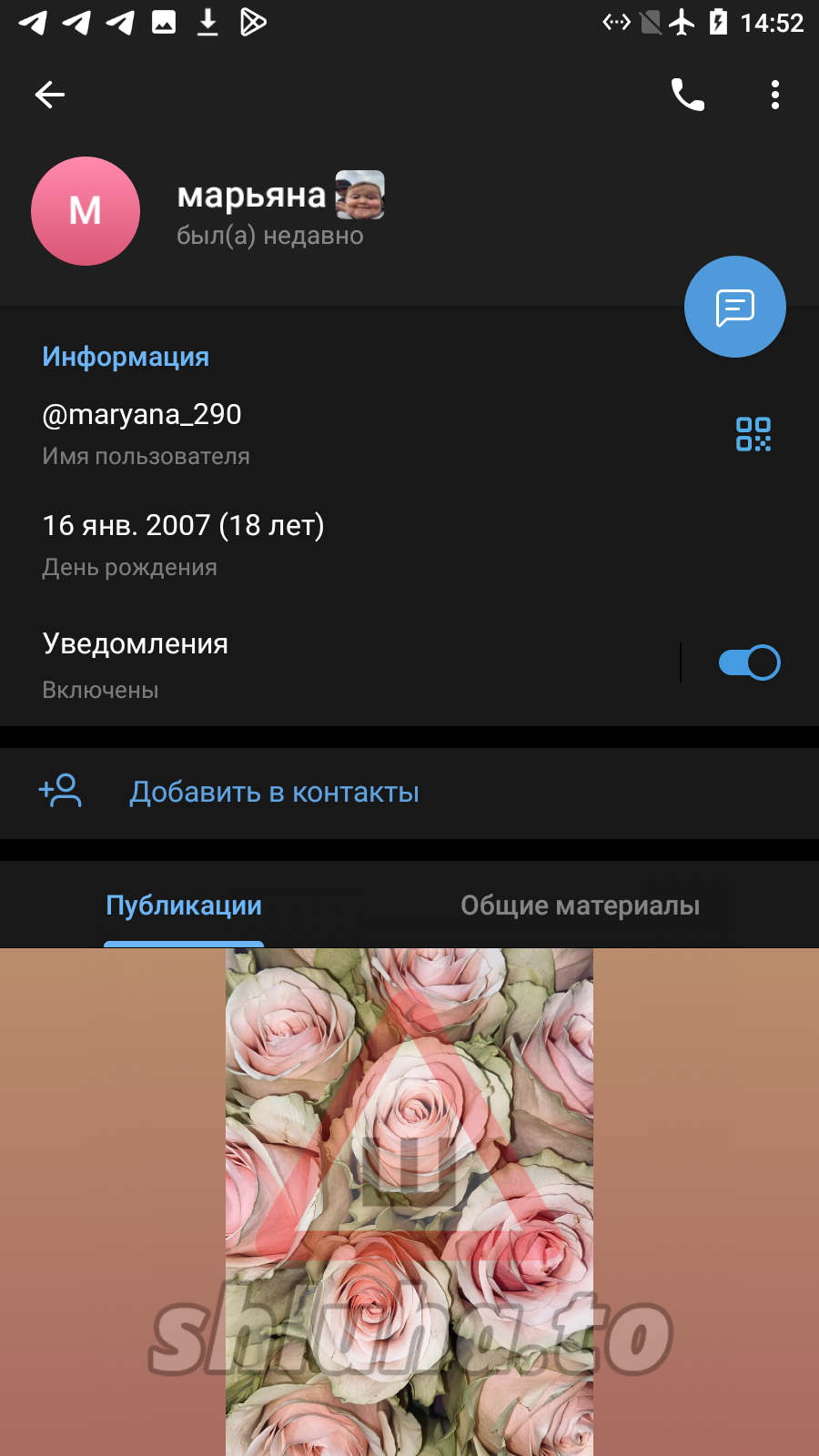Open the roses story publication
The height and width of the screenshot is (1456, 819).
pyautogui.click(x=409, y=1201)
